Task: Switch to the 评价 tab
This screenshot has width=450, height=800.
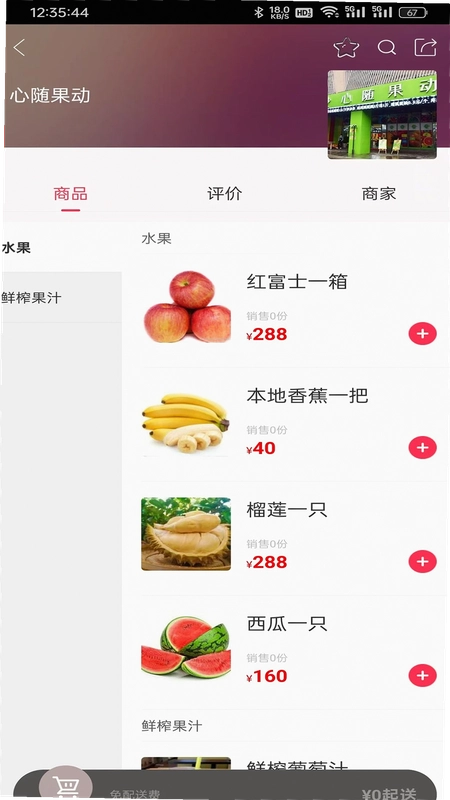Action: pos(224,194)
